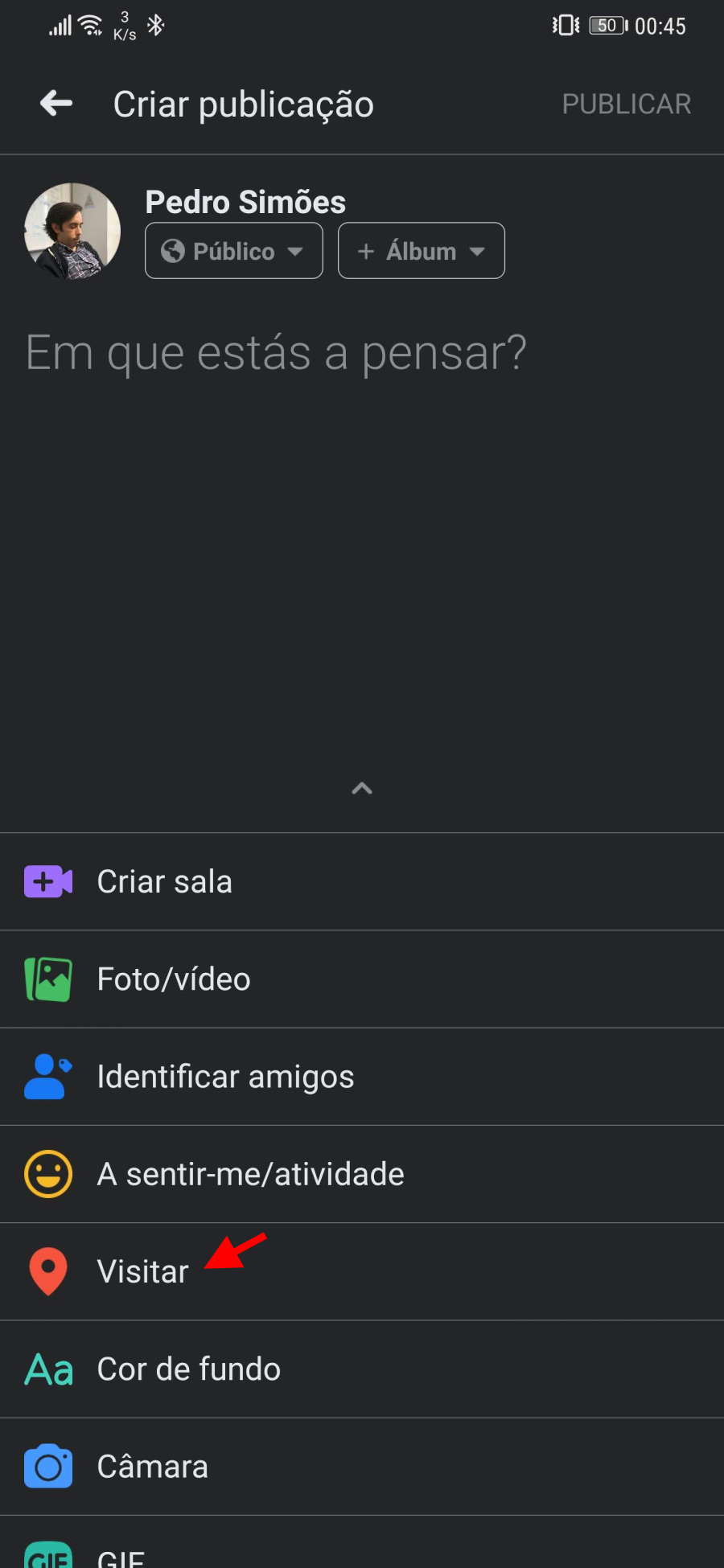Viewport: 724px width, 1568px height.
Task: Tap PUBLICAR to publish the post
Action: pos(626,104)
